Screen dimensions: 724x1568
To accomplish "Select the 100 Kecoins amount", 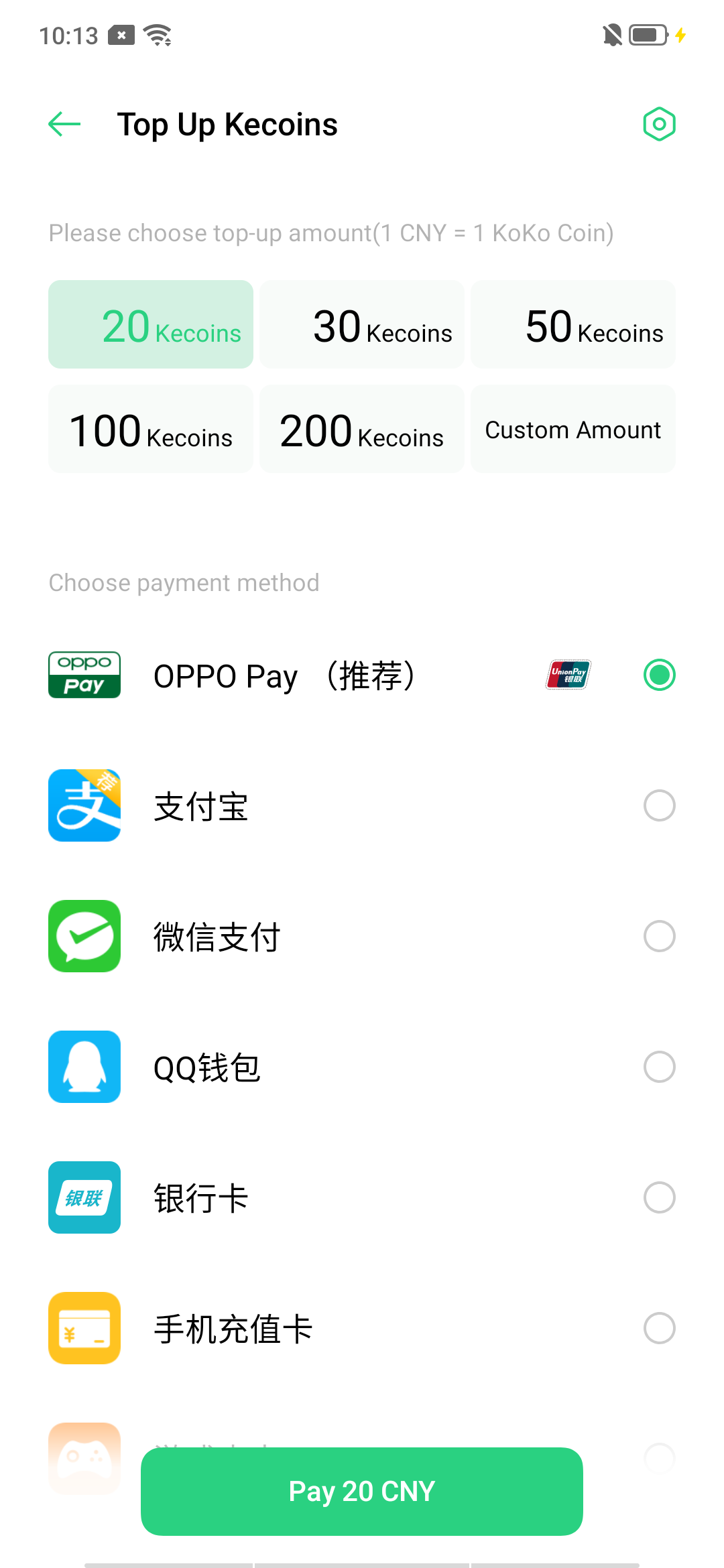I will click(151, 429).
